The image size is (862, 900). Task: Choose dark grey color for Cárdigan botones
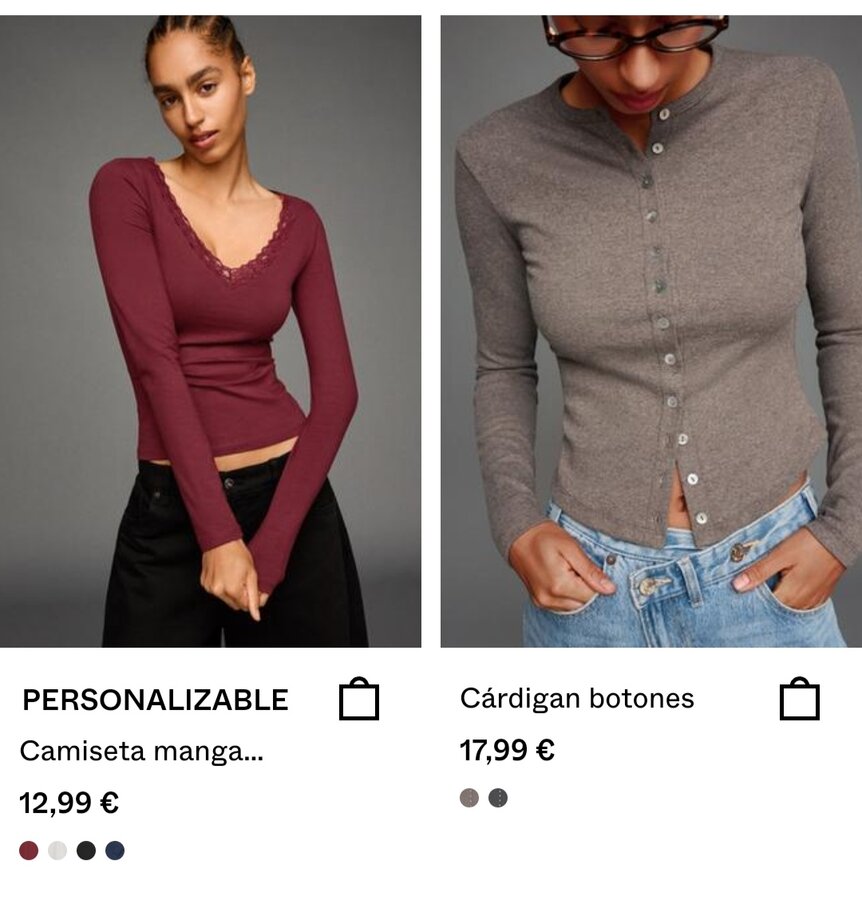(498, 798)
